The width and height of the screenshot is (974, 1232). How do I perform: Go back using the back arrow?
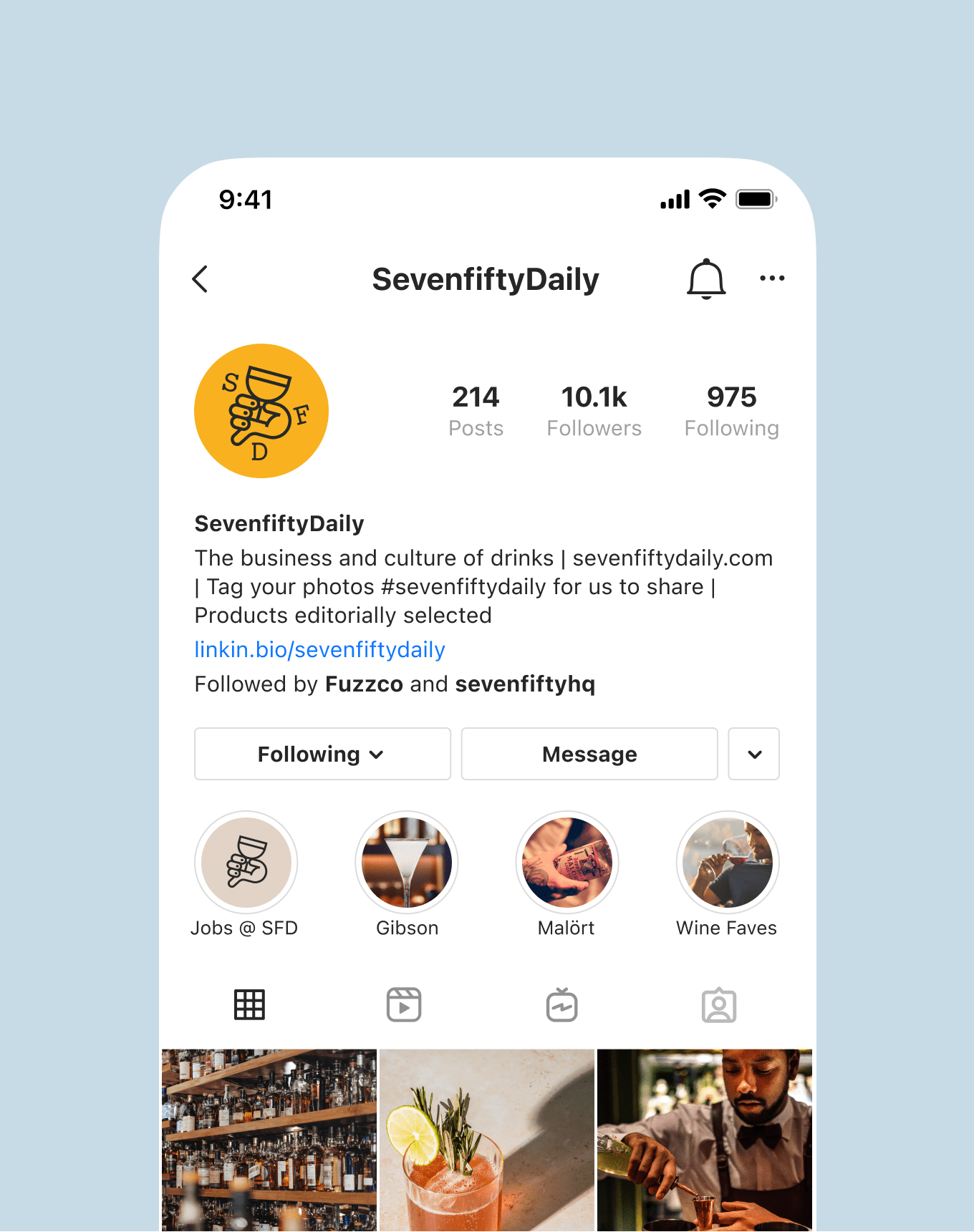point(200,278)
